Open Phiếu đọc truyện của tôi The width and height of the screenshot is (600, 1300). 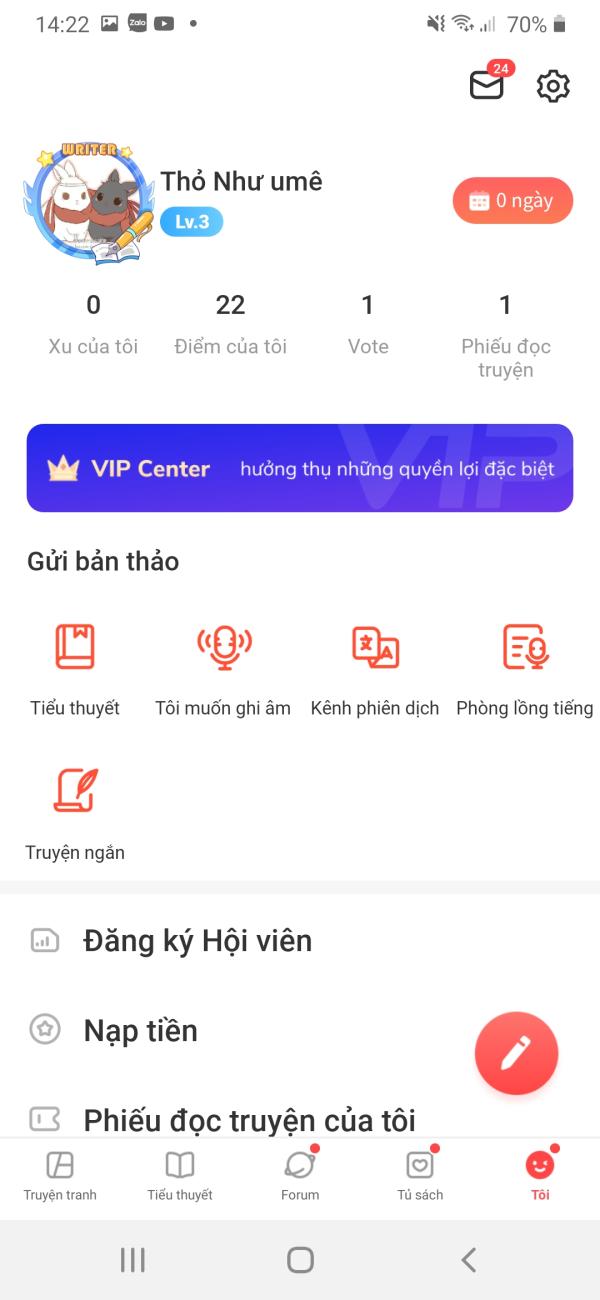[249, 1120]
